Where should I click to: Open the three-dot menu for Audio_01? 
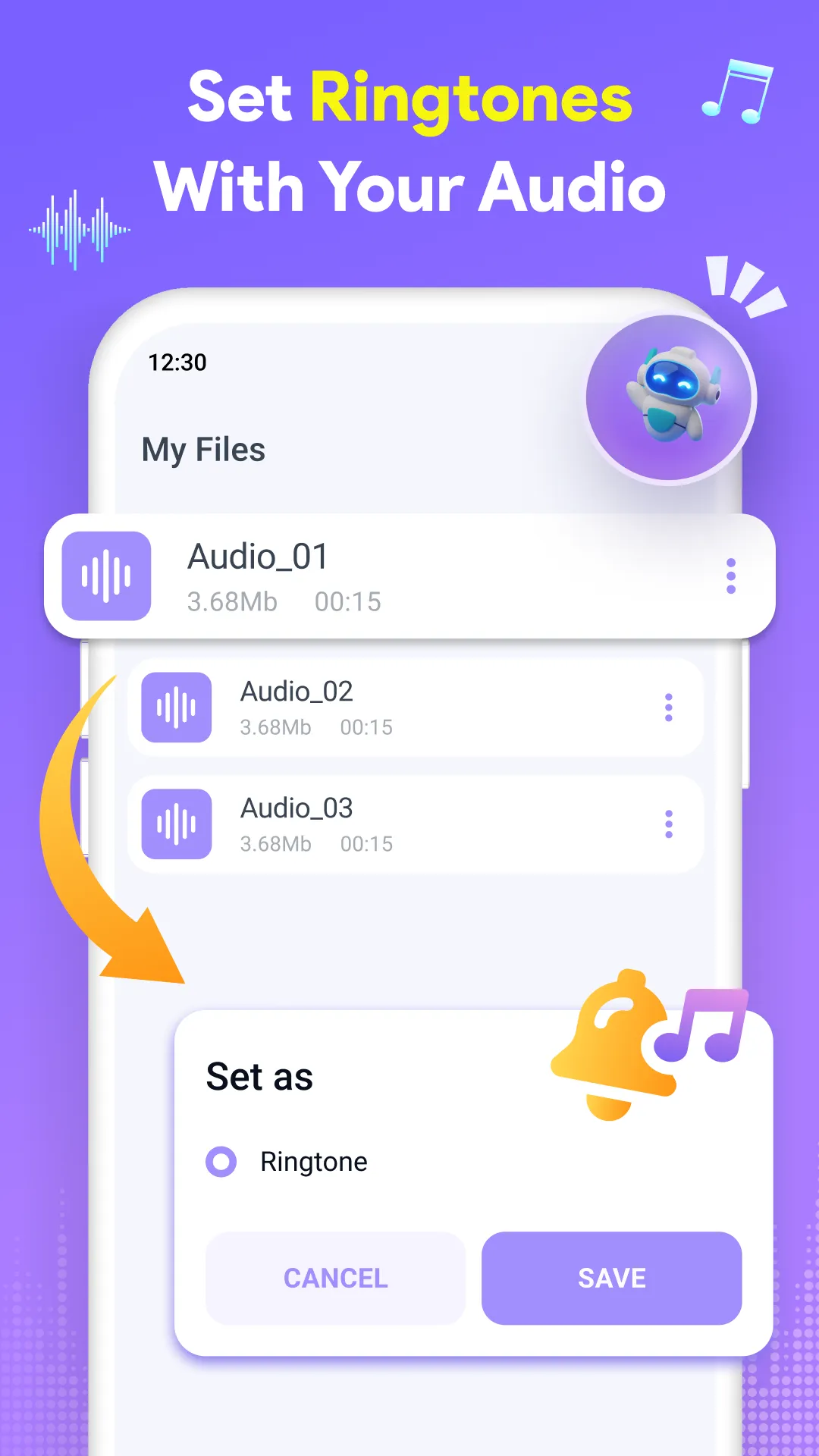tap(730, 576)
